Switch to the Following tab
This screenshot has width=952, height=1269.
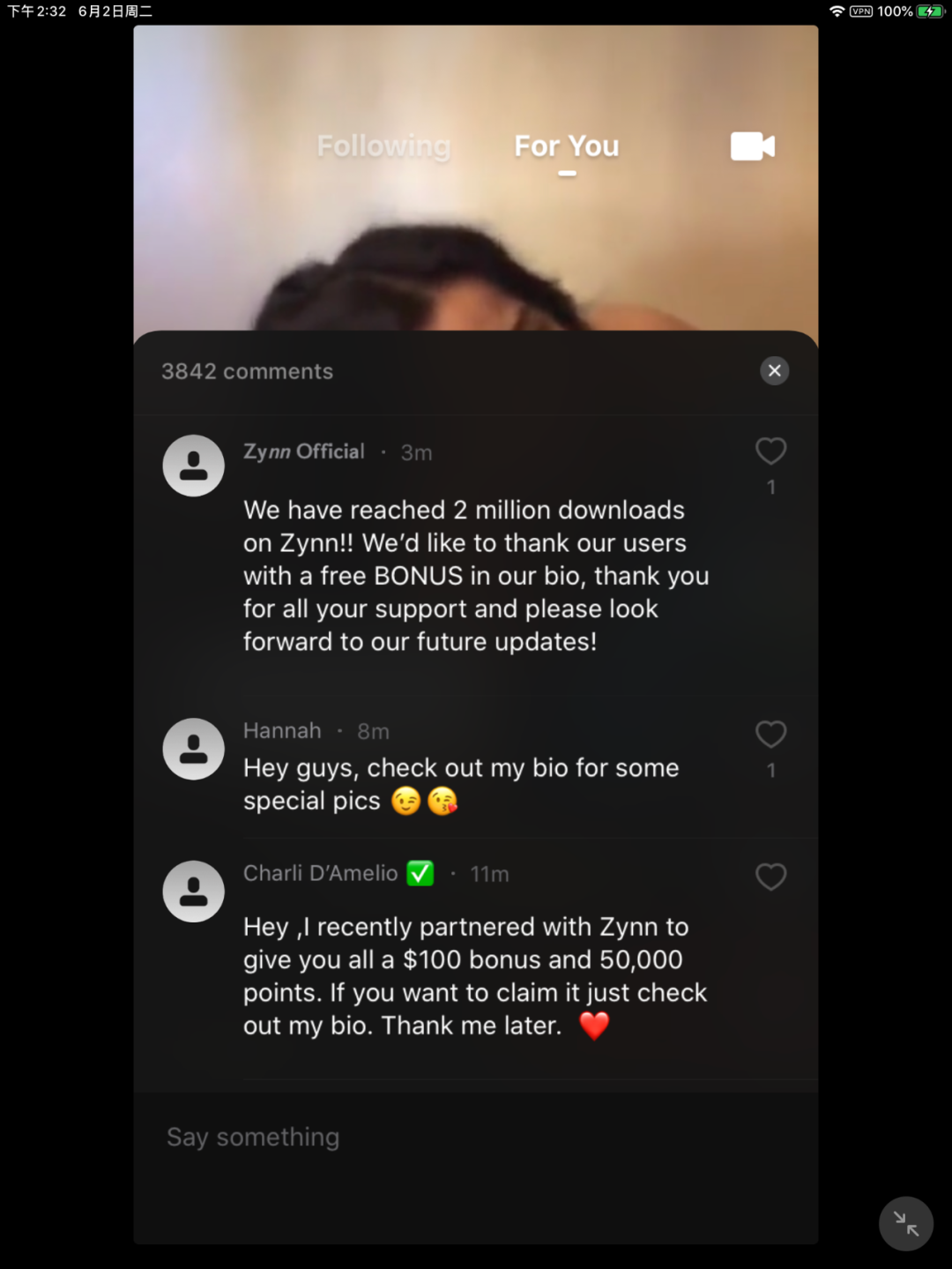pos(383,146)
